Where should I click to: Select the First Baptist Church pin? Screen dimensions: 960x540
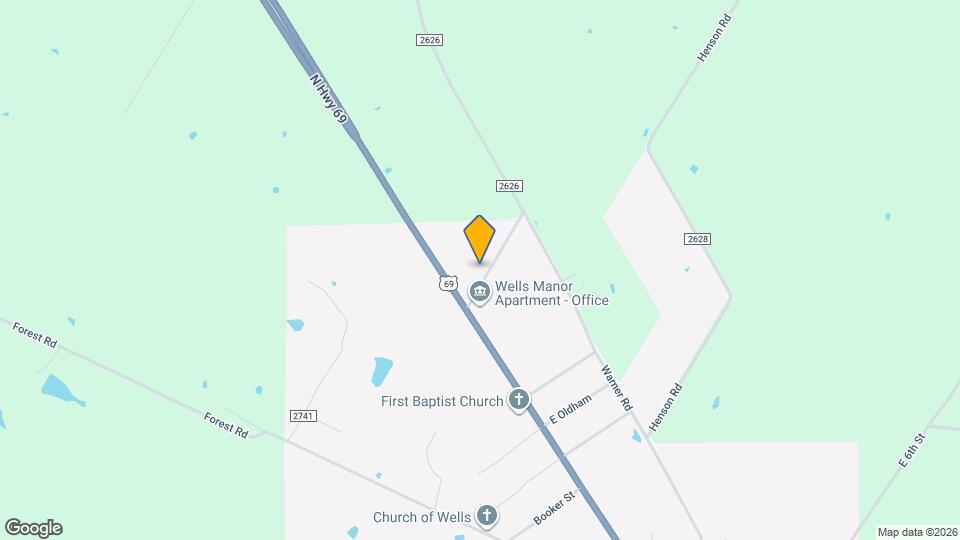click(518, 401)
